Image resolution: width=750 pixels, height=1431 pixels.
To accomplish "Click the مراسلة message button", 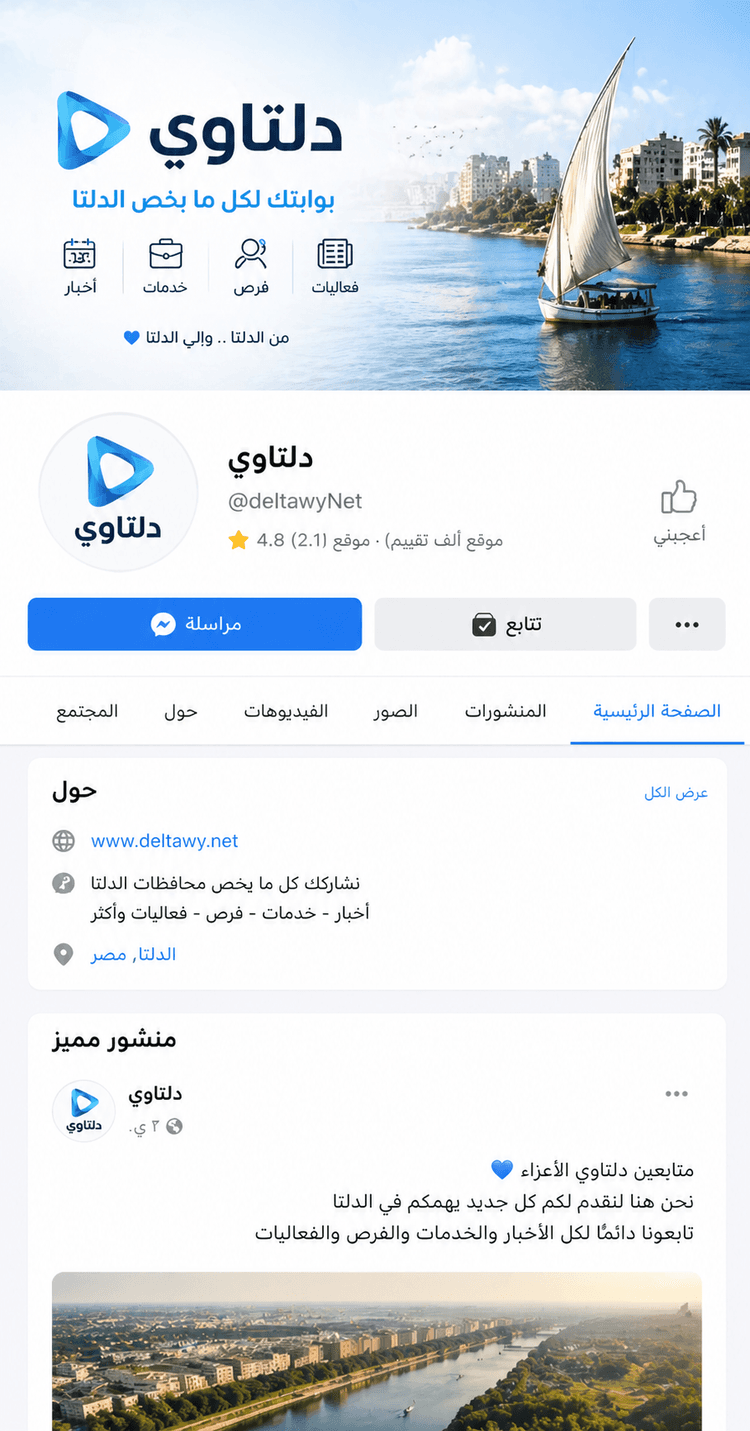I will 195,623.
